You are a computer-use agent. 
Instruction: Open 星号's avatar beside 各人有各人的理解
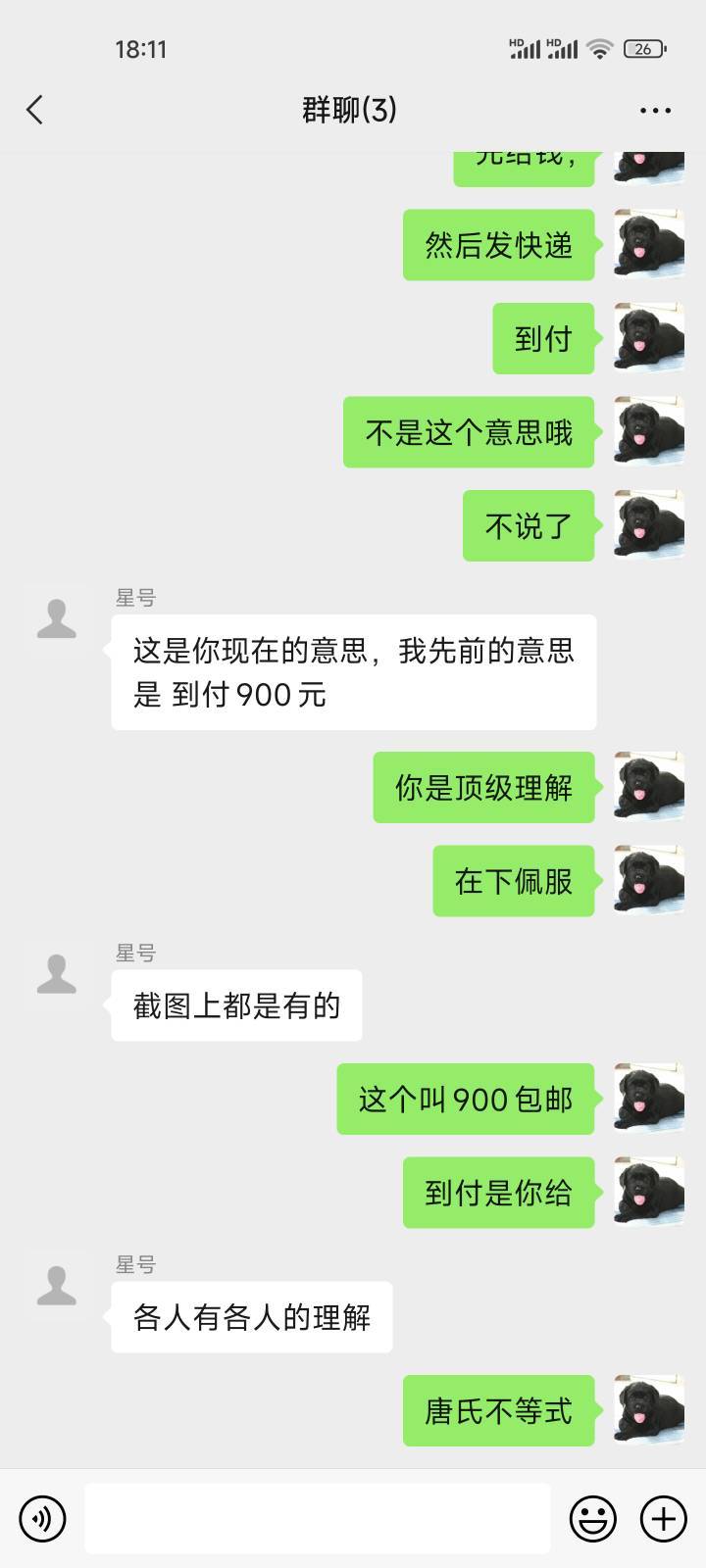pyautogui.click(x=57, y=1287)
